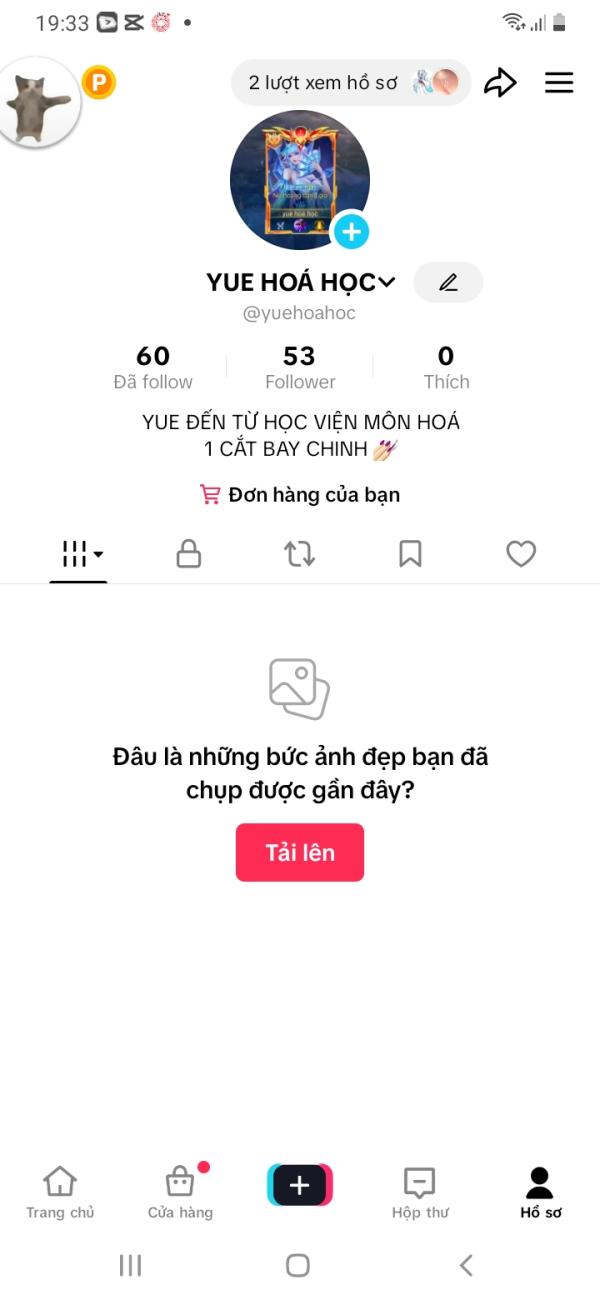
Task: Switch to the reposts tab
Action: click(x=299, y=554)
